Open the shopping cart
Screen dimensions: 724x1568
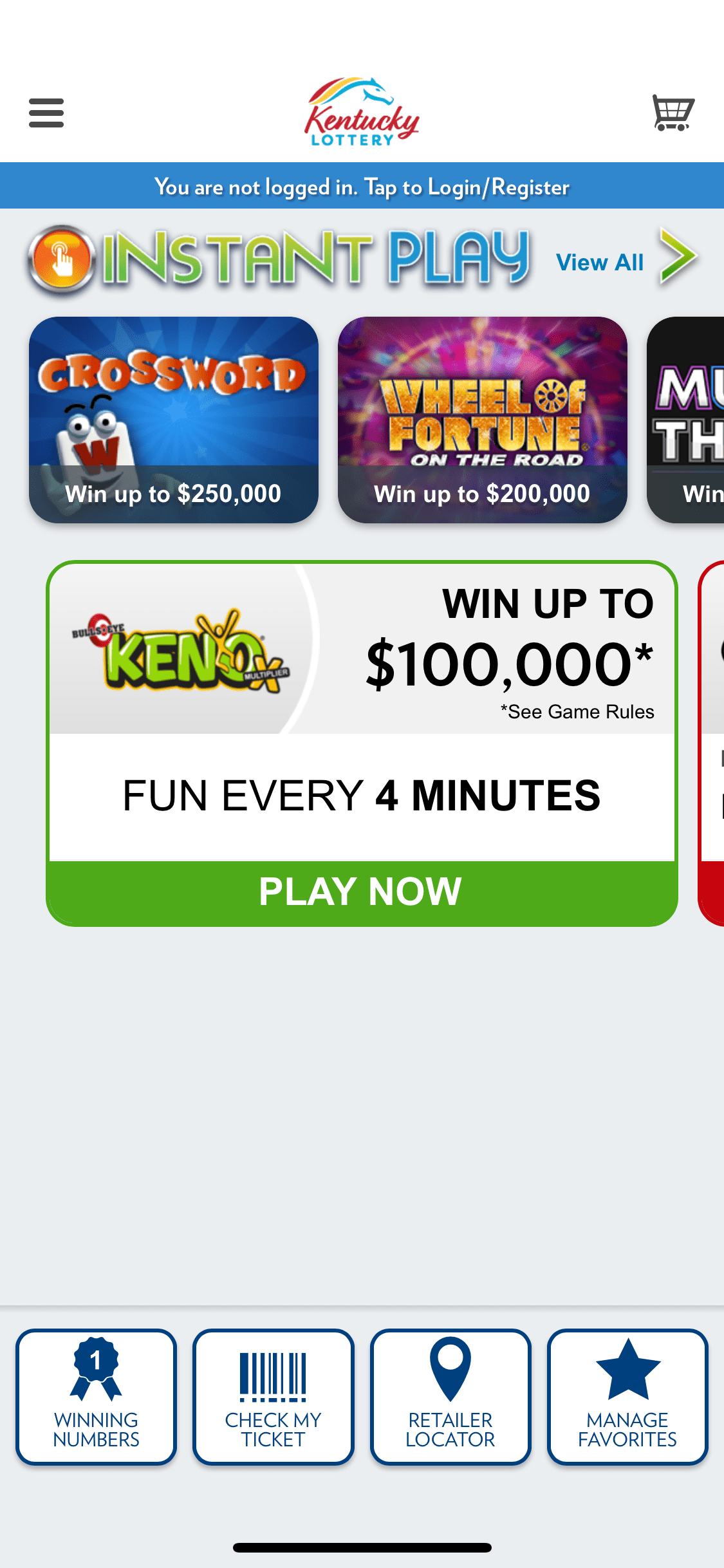coord(673,113)
